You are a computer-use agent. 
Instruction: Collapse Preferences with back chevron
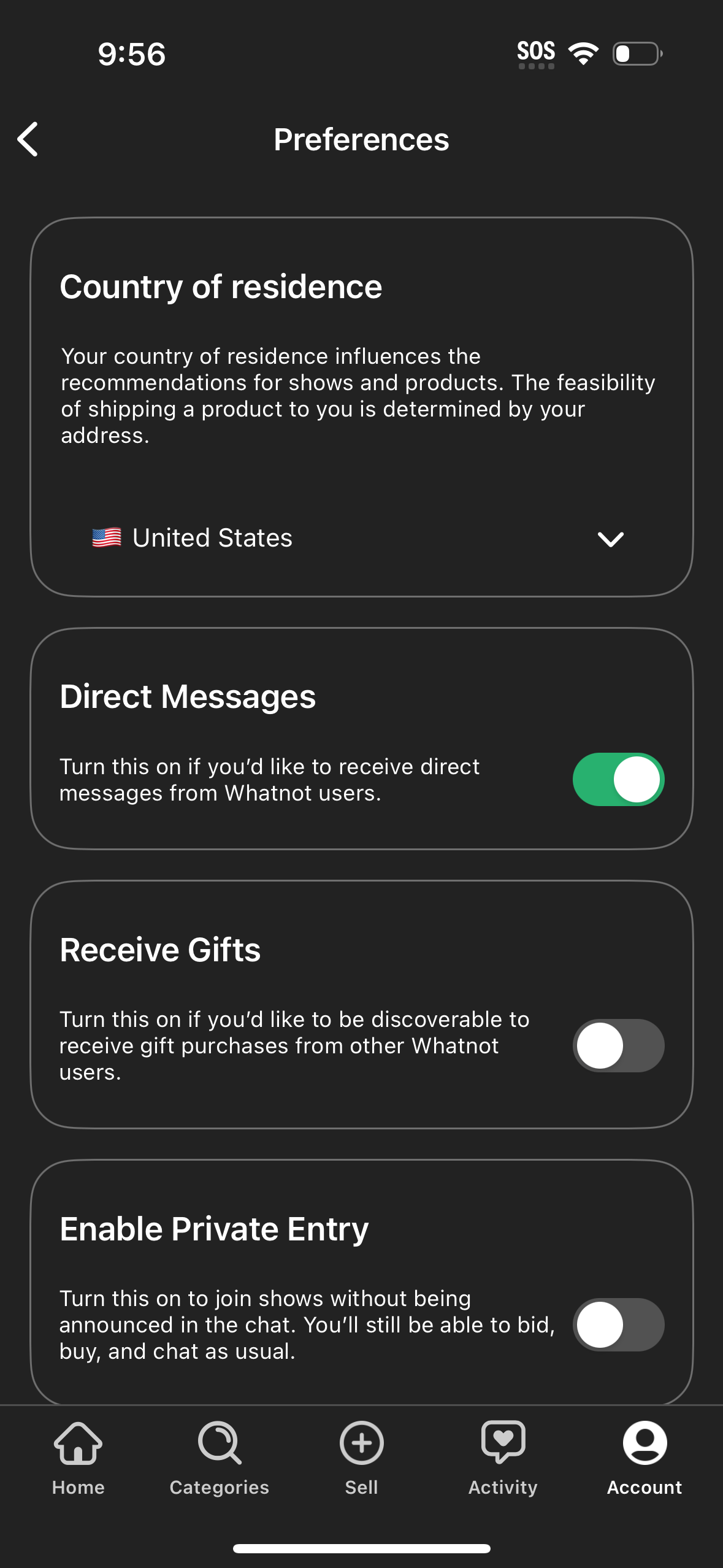coord(28,139)
